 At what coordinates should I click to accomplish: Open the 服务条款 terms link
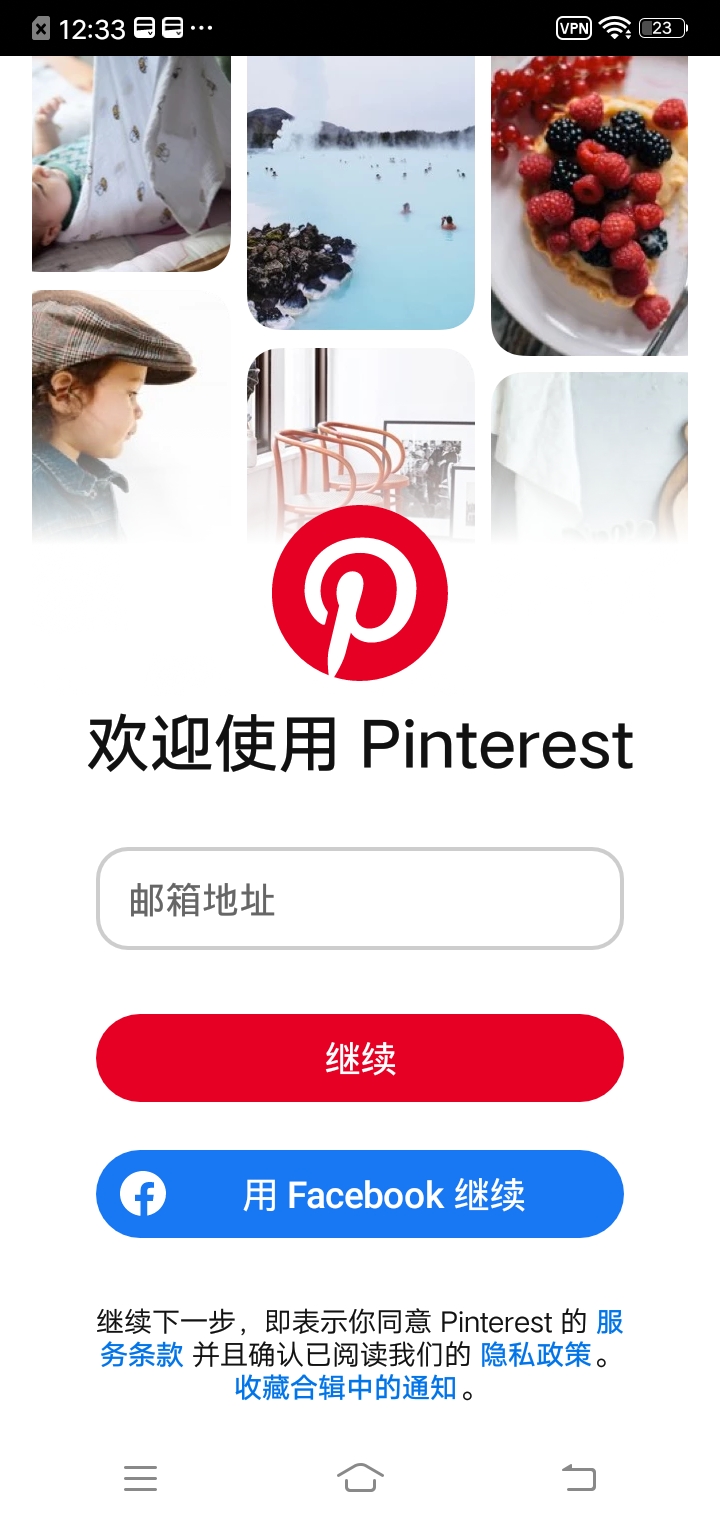click(141, 1355)
